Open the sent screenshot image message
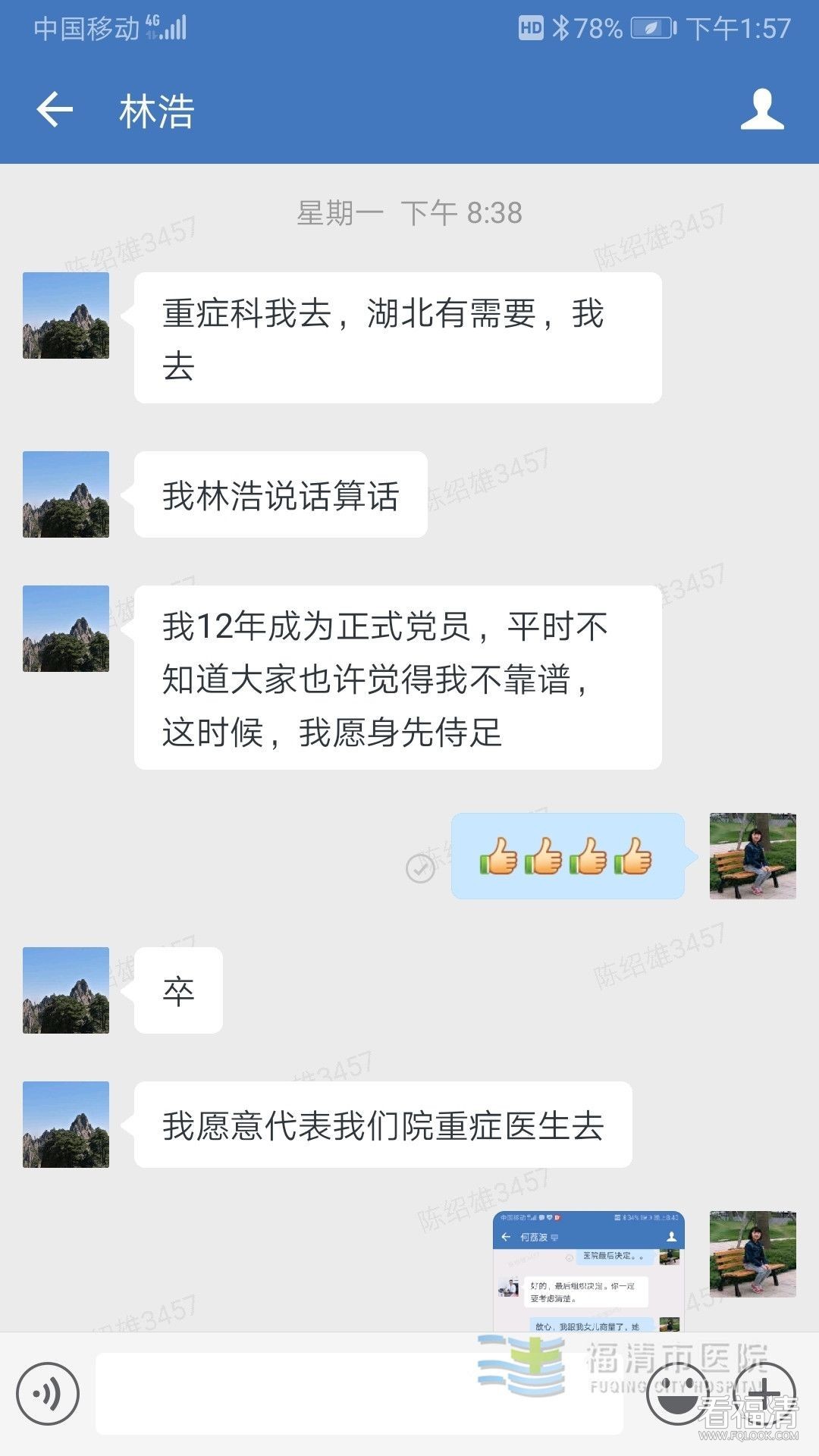Viewport: 819px width, 1456px height. click(588, 1272)
